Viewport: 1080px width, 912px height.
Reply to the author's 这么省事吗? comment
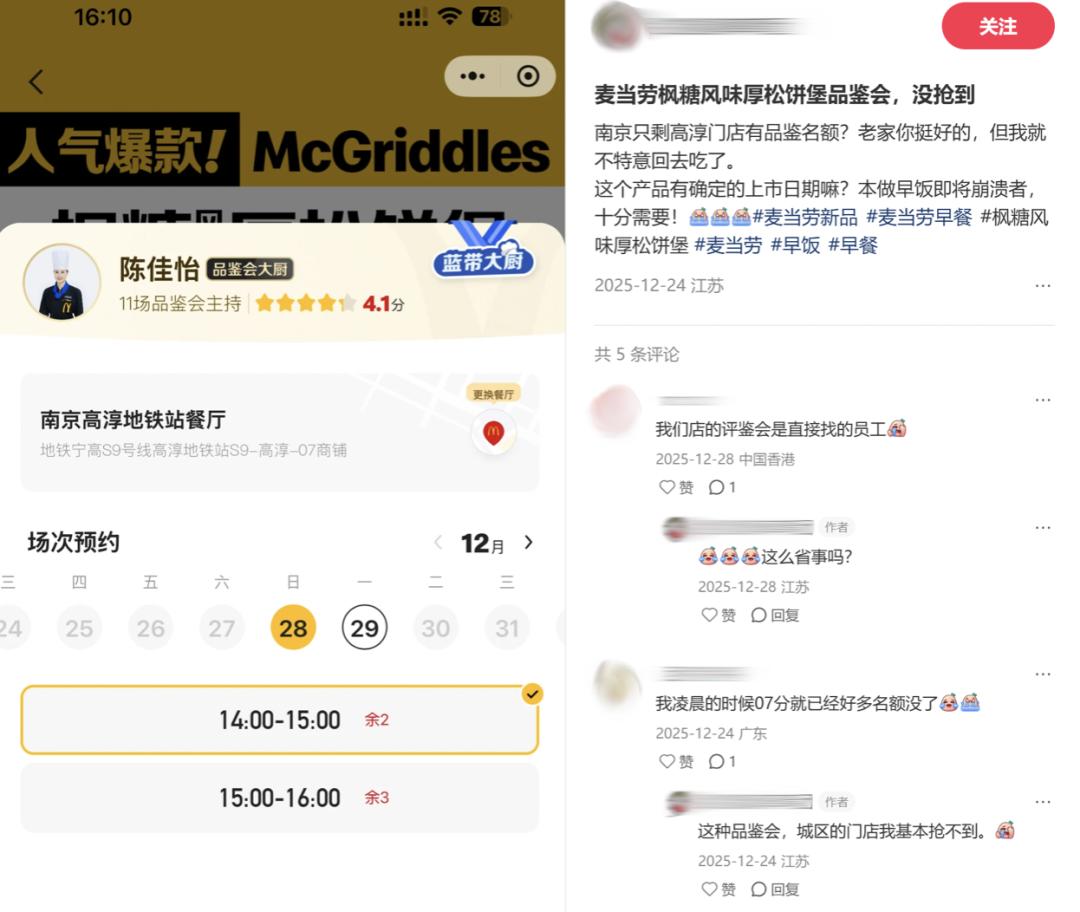coord(775,615)
